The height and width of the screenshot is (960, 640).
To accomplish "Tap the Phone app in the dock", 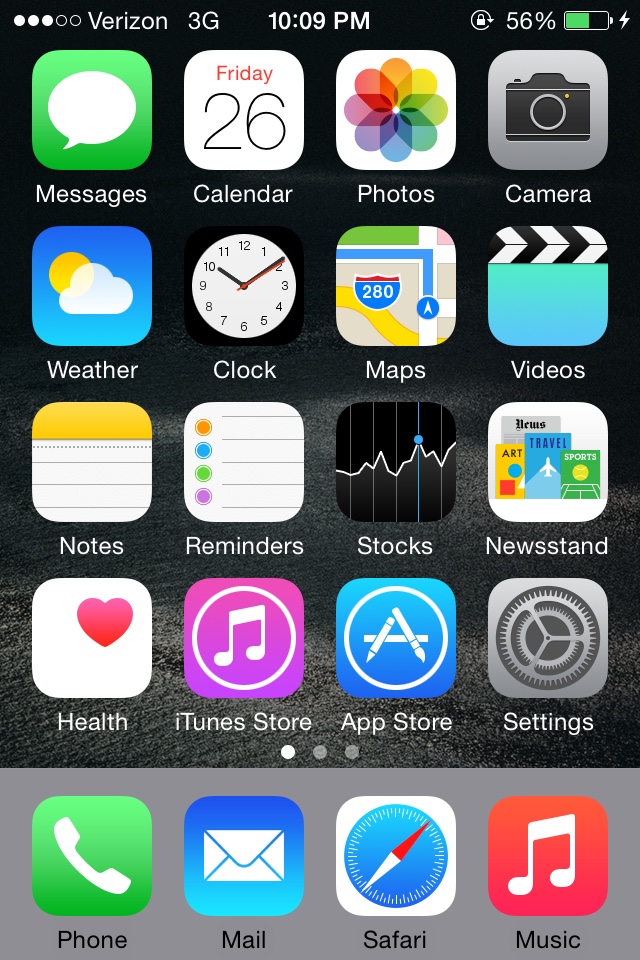I will coord(92,856).
